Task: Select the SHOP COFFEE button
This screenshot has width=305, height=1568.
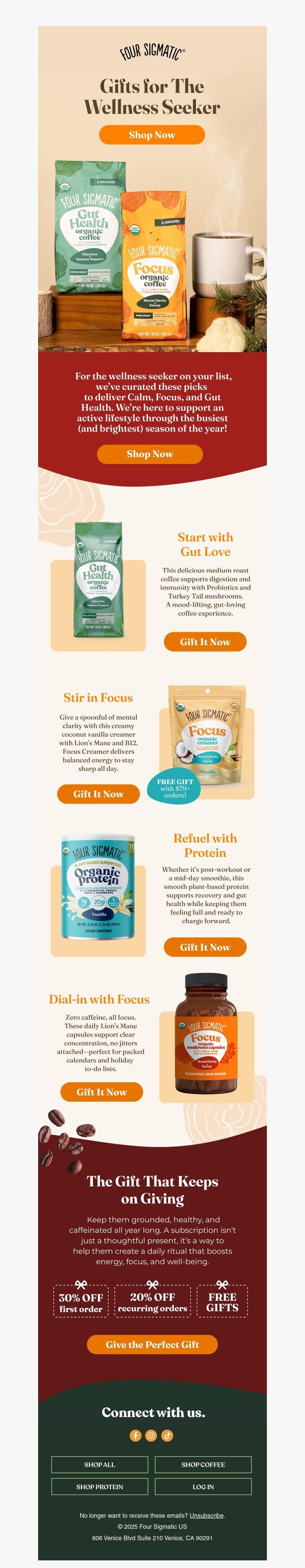Action: pos(203,1464)
